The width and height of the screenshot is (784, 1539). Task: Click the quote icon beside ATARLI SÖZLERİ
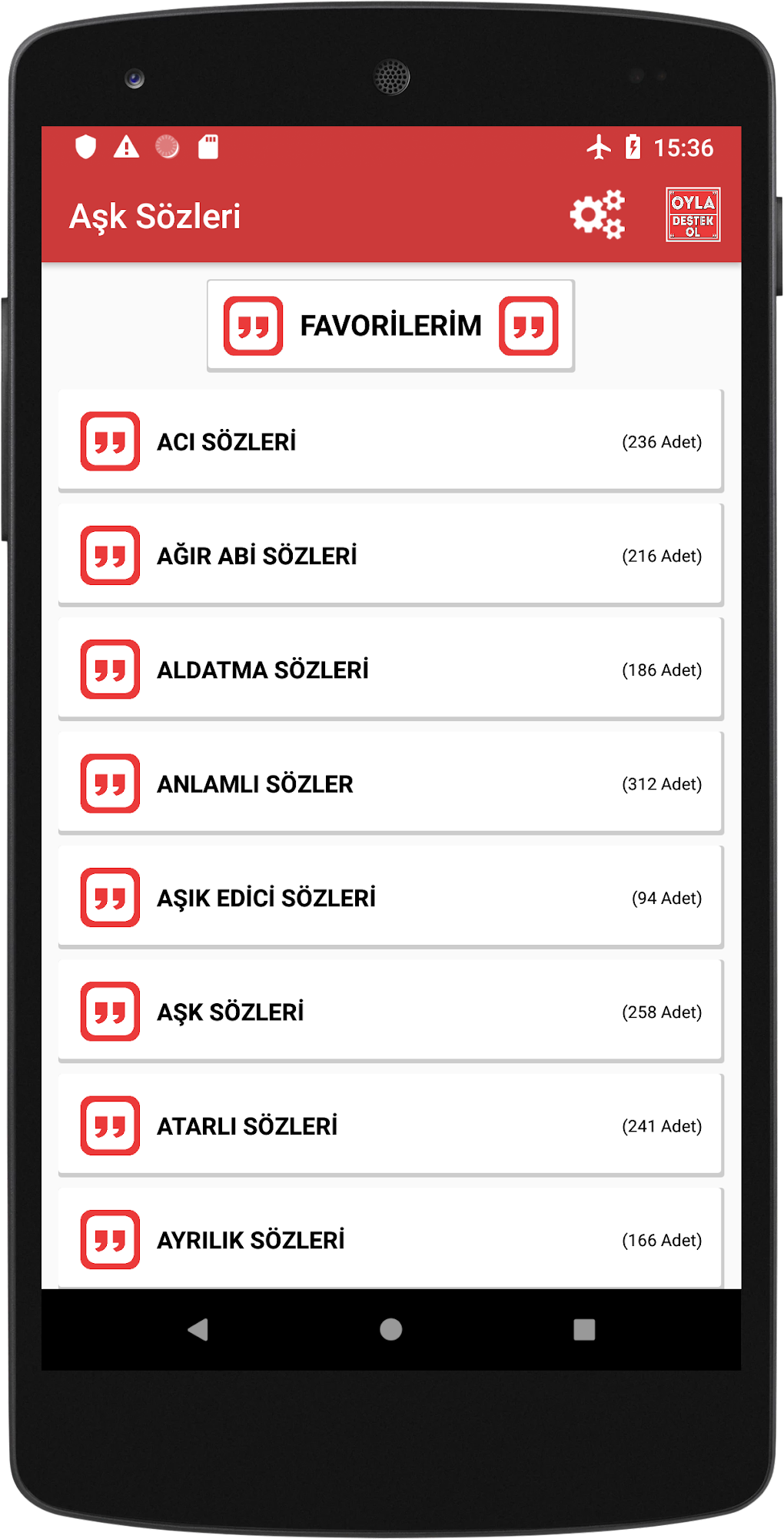click(x=108, y=1125)
